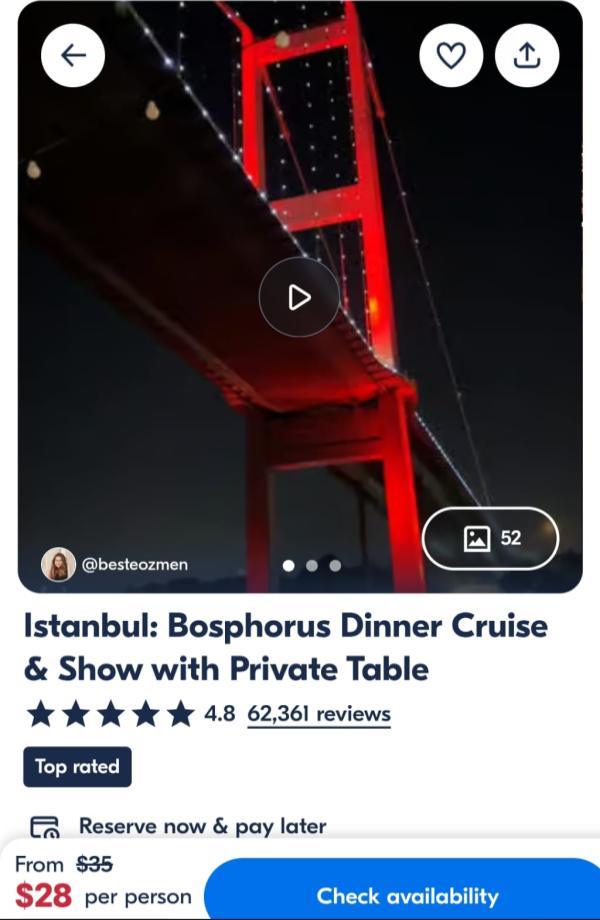Open @besteozmen creator profile
The width and height of the screenshot is (600, 920).
coord(115,564)
